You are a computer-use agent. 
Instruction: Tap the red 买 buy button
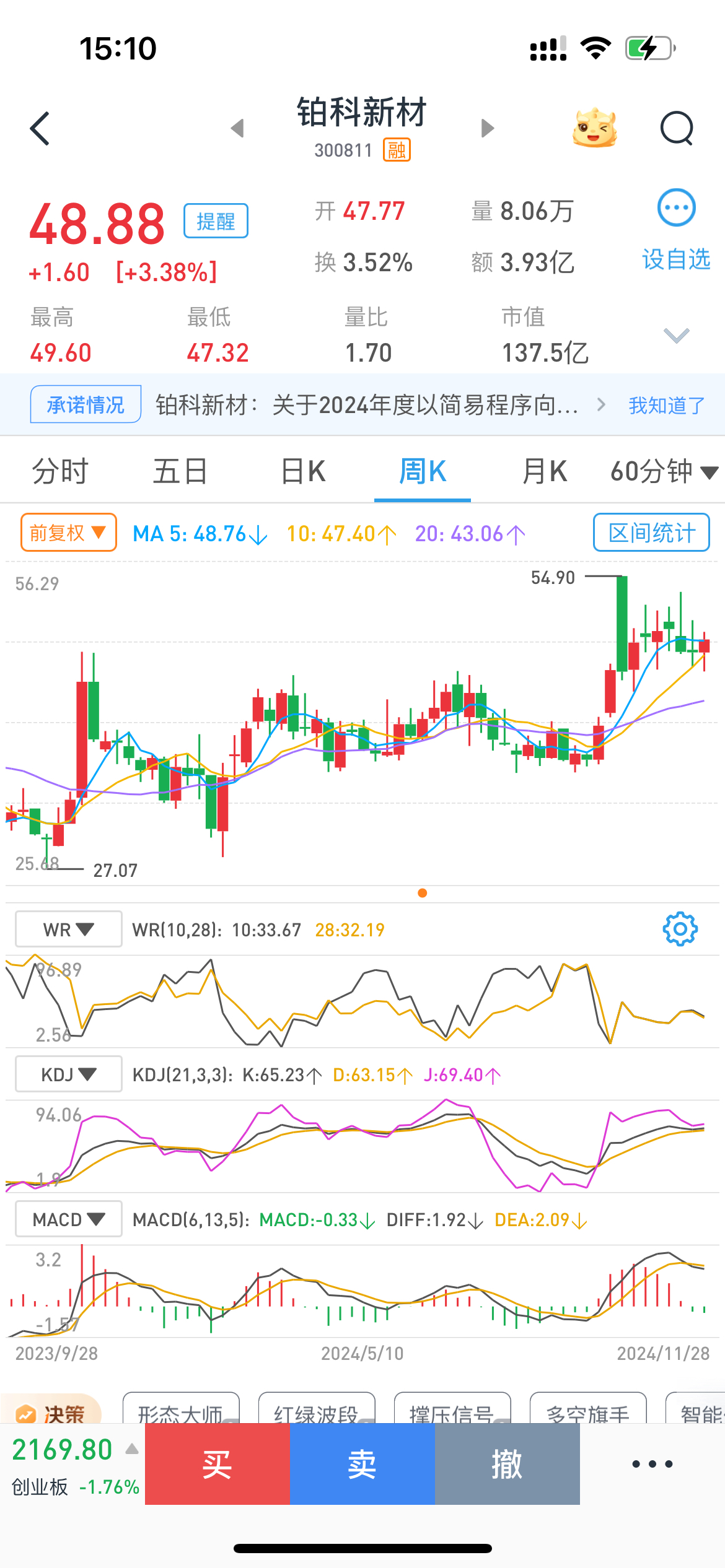[216, 1463]
